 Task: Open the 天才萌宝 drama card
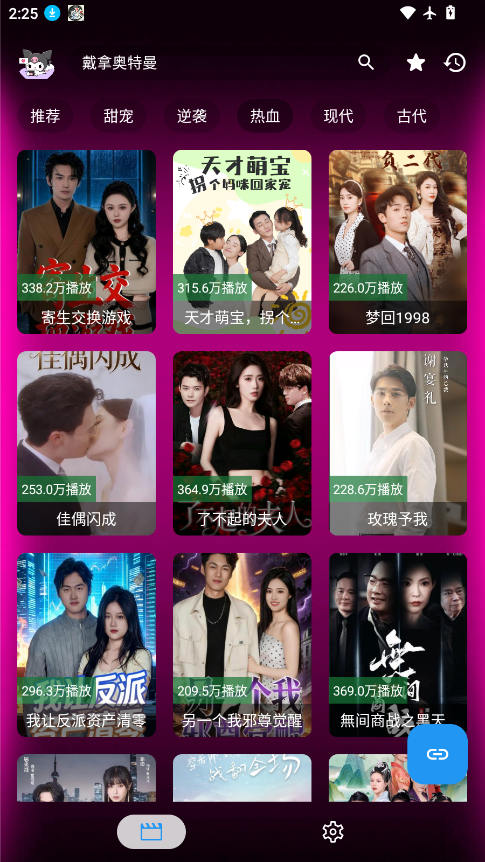(x=242, y=242)
